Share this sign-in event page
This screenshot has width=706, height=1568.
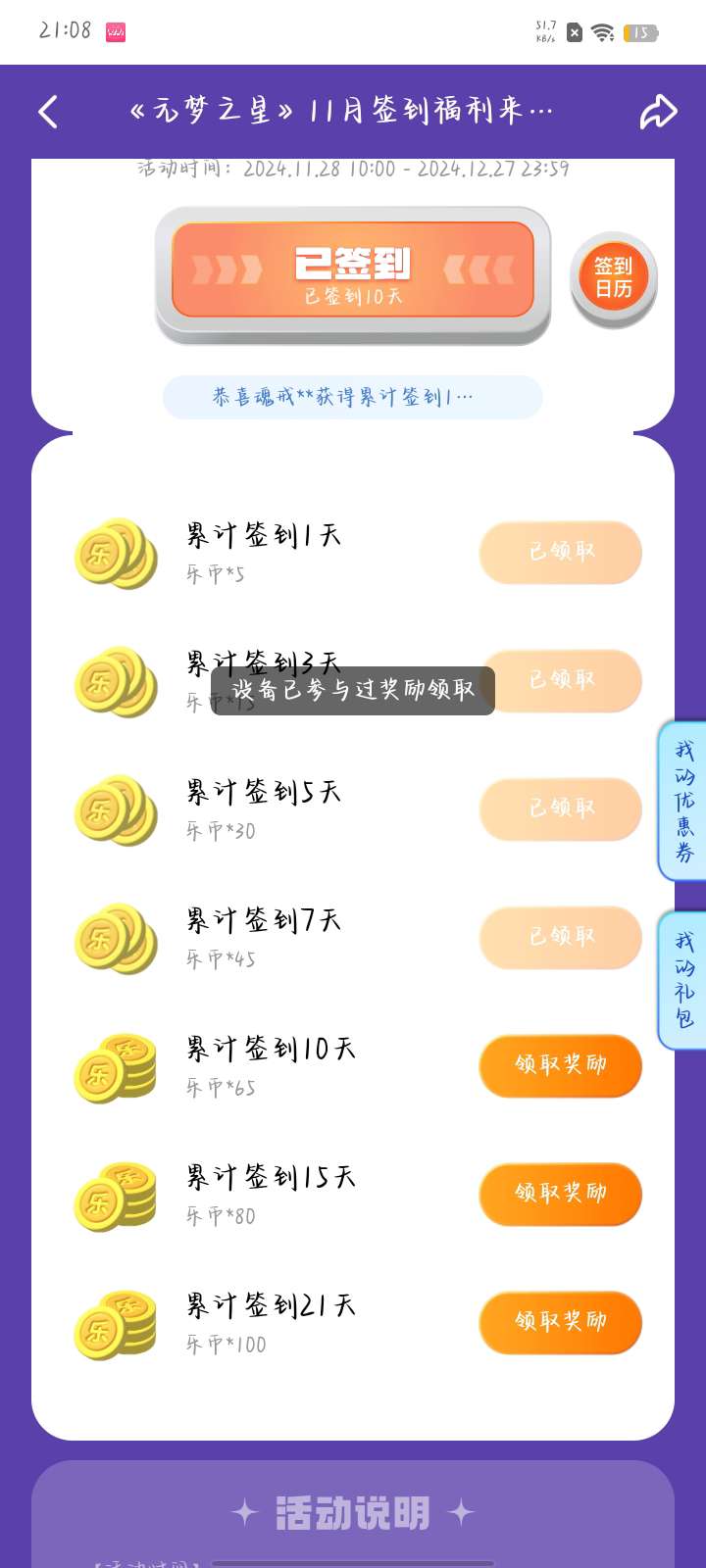658,112
